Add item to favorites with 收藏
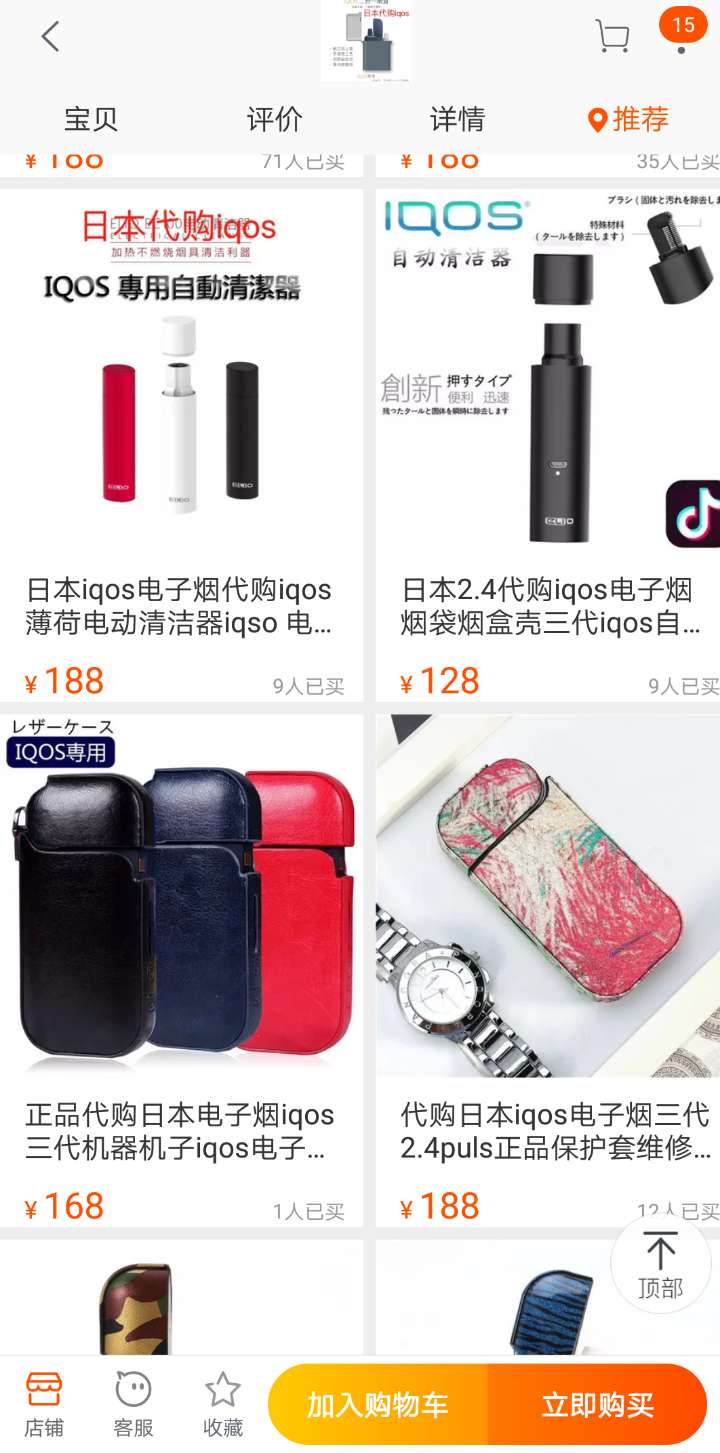Image resolution: width=720 pixels, height=1453 pixels. click(x=223, y=1404)
